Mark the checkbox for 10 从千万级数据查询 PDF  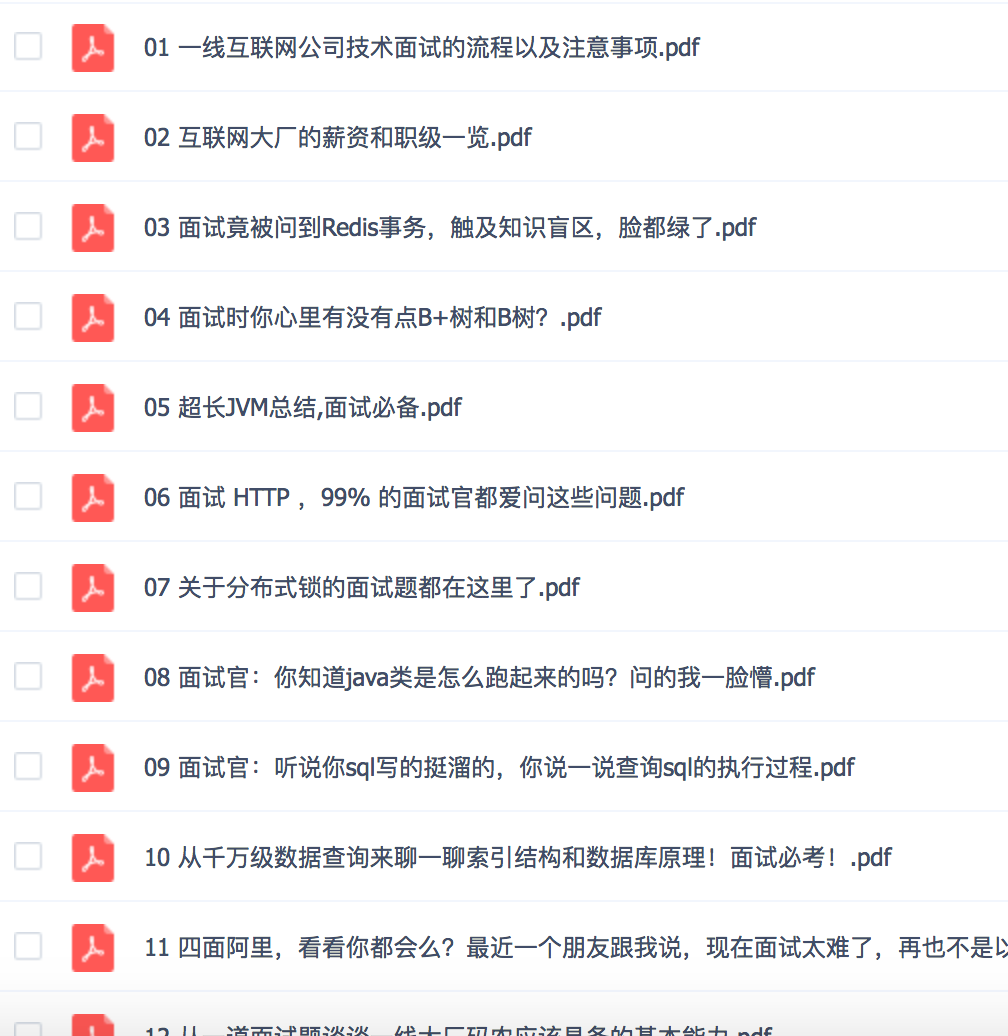28,857
